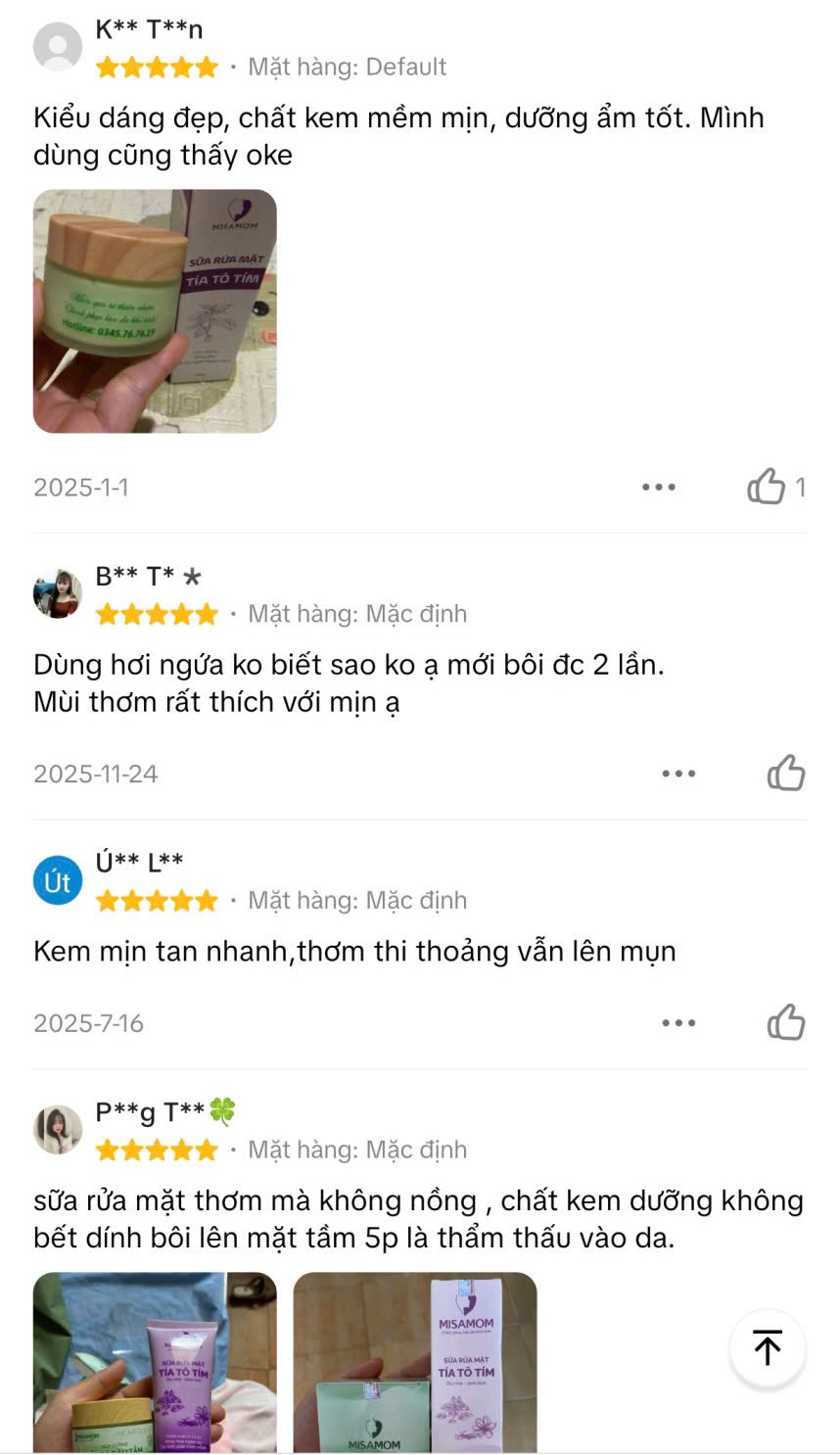Open P**g T**'s profile avatar

coord(58,1130)
